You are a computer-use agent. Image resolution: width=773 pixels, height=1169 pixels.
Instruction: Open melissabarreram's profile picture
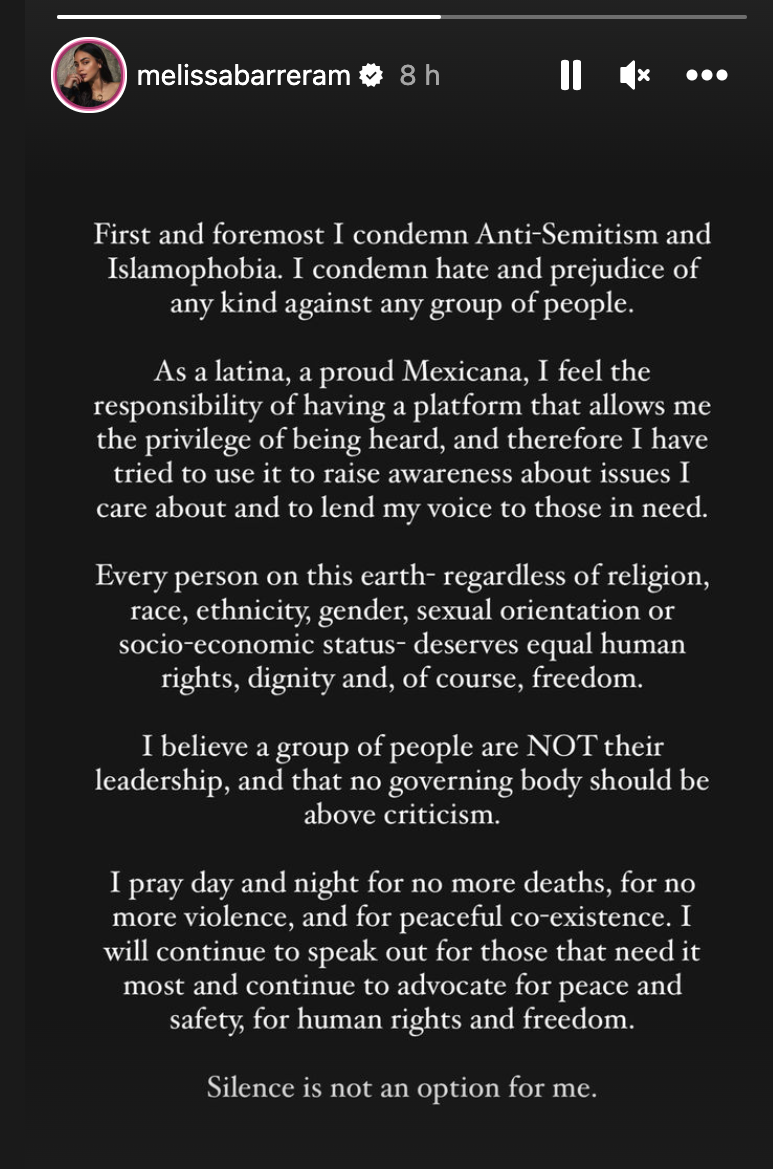click(x=89, y=75)
